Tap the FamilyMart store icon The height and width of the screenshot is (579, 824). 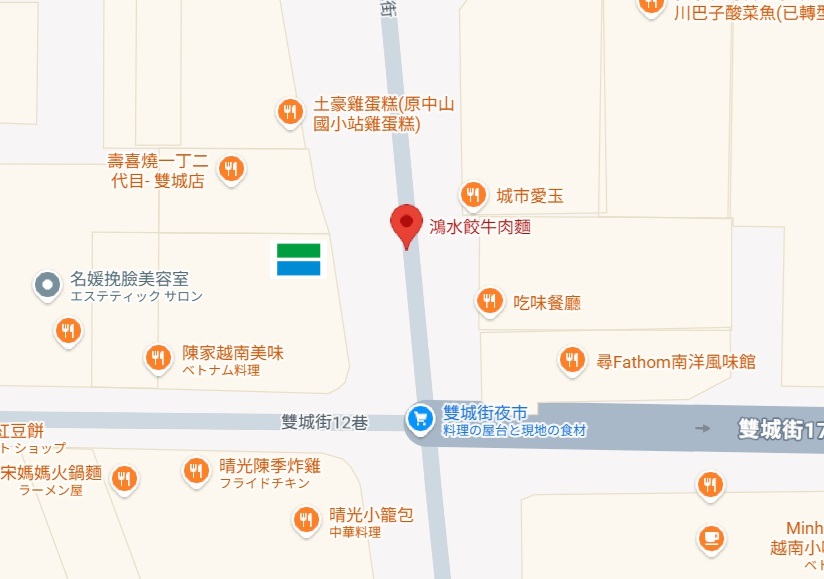(298, 259)
